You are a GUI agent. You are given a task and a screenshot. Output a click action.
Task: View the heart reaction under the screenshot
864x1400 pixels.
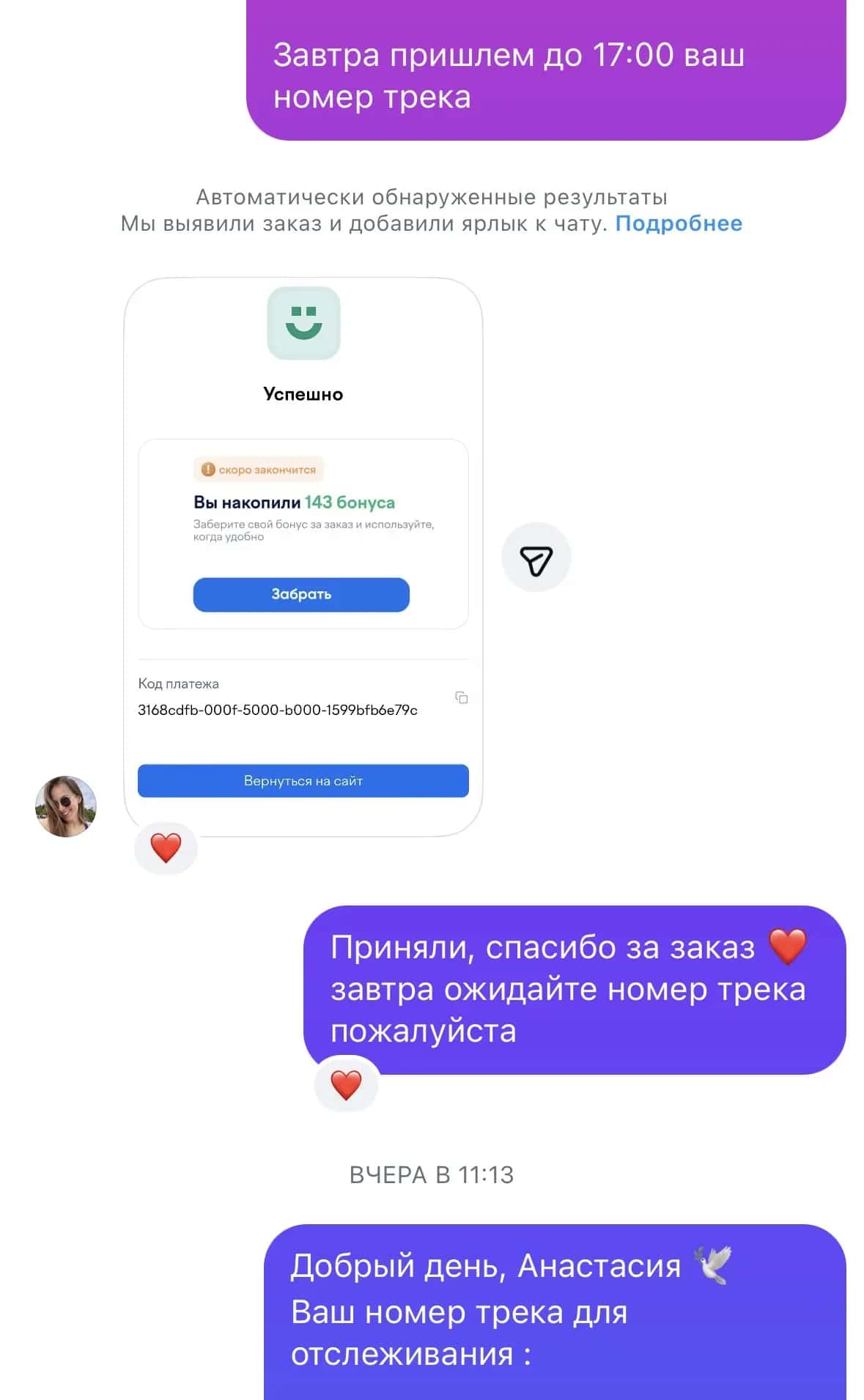point(166,848)
